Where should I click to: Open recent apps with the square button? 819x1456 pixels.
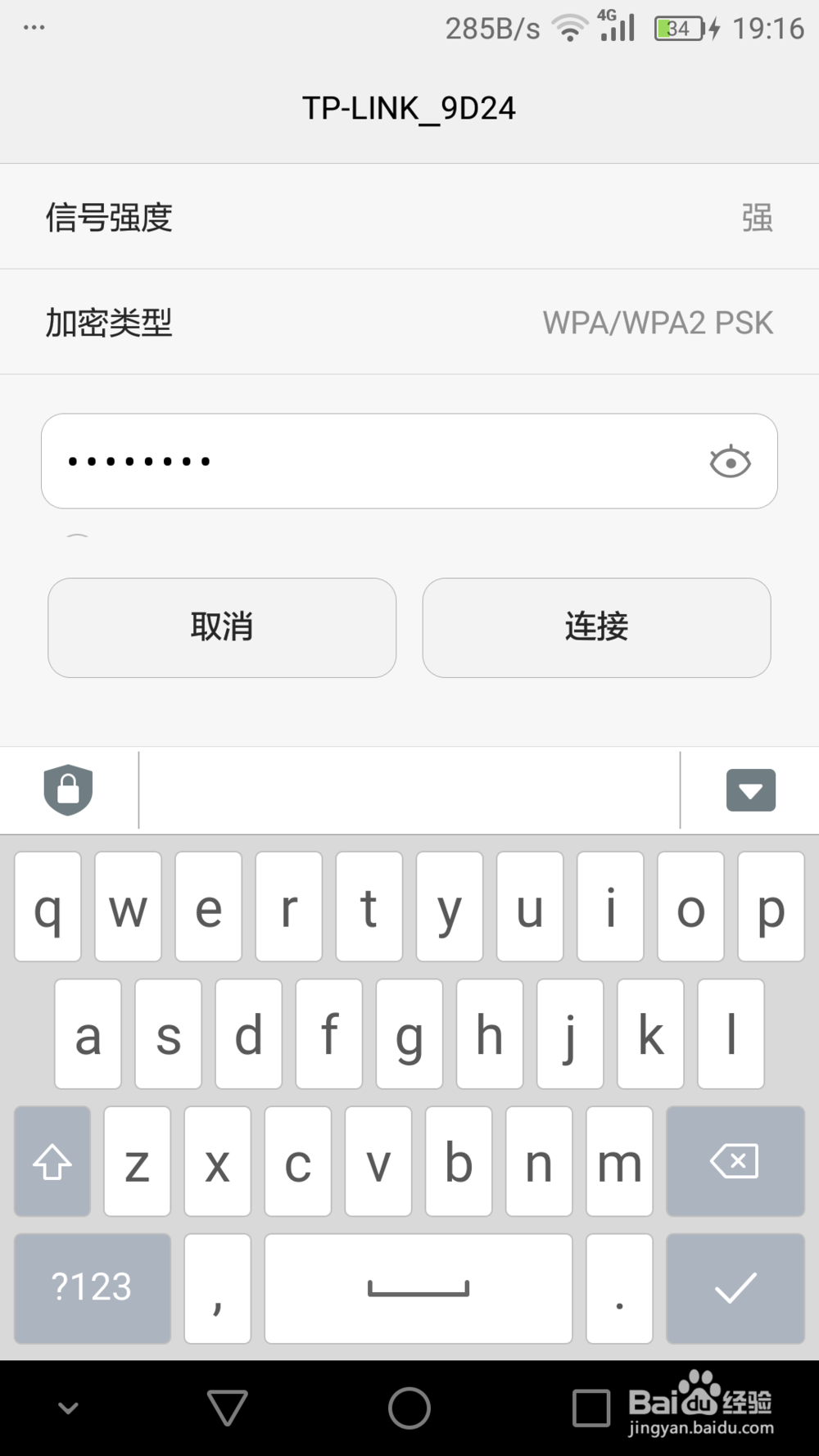(x=591, y=1406)
